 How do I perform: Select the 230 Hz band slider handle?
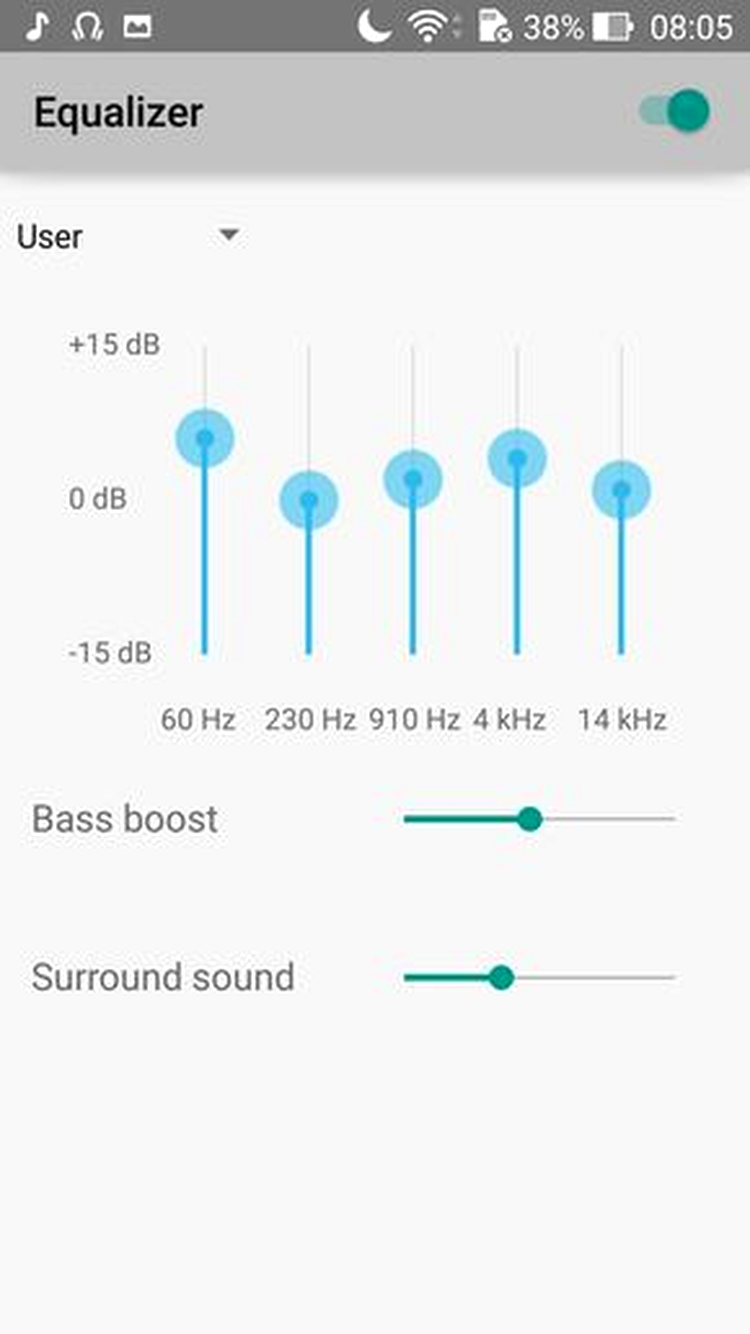tap(309, 500)
